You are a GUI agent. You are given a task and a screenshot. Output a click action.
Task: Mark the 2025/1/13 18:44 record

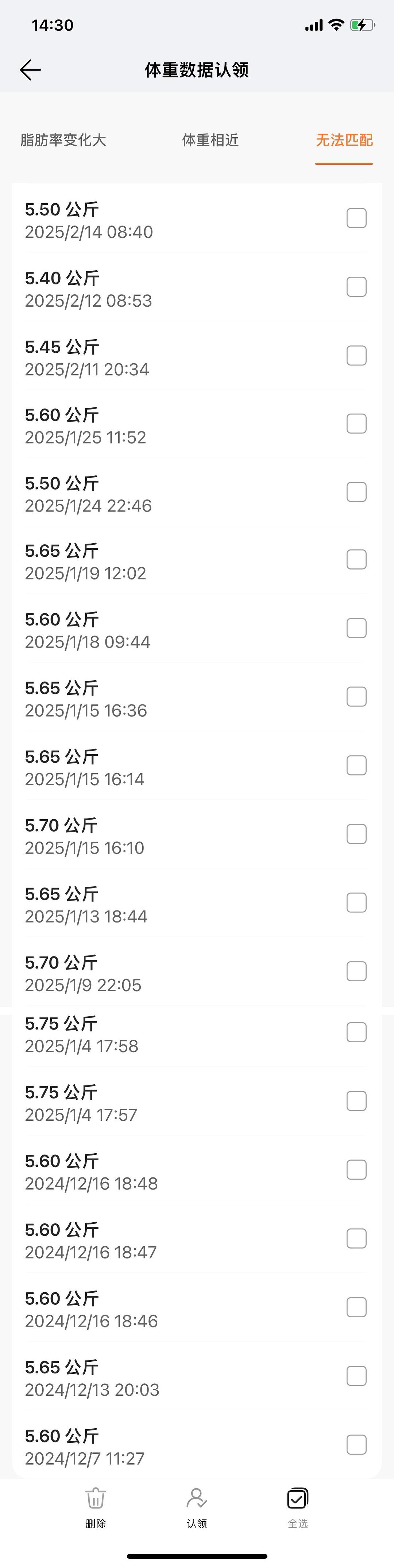pyautogui.click(x=356, y=903)
